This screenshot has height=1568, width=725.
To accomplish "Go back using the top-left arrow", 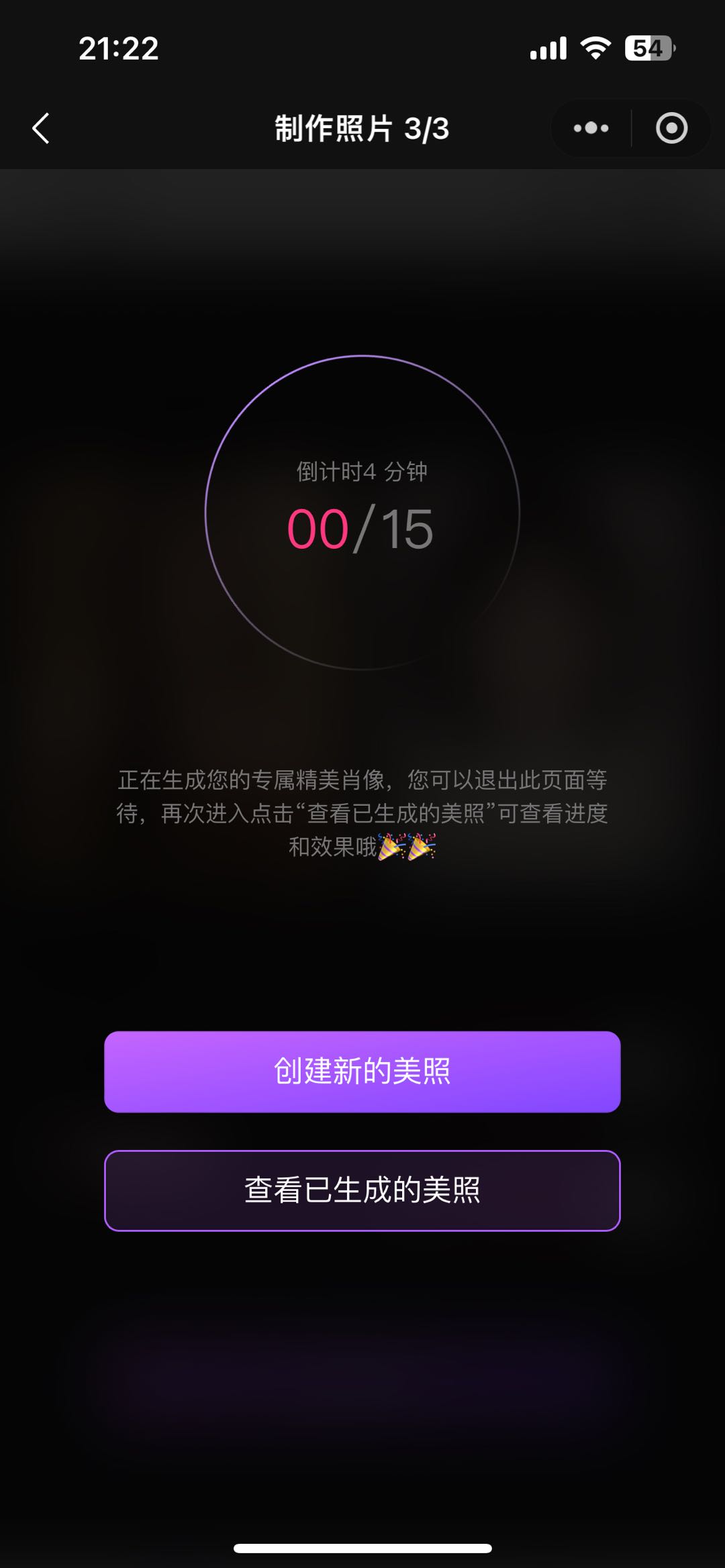I will point(41,128).
